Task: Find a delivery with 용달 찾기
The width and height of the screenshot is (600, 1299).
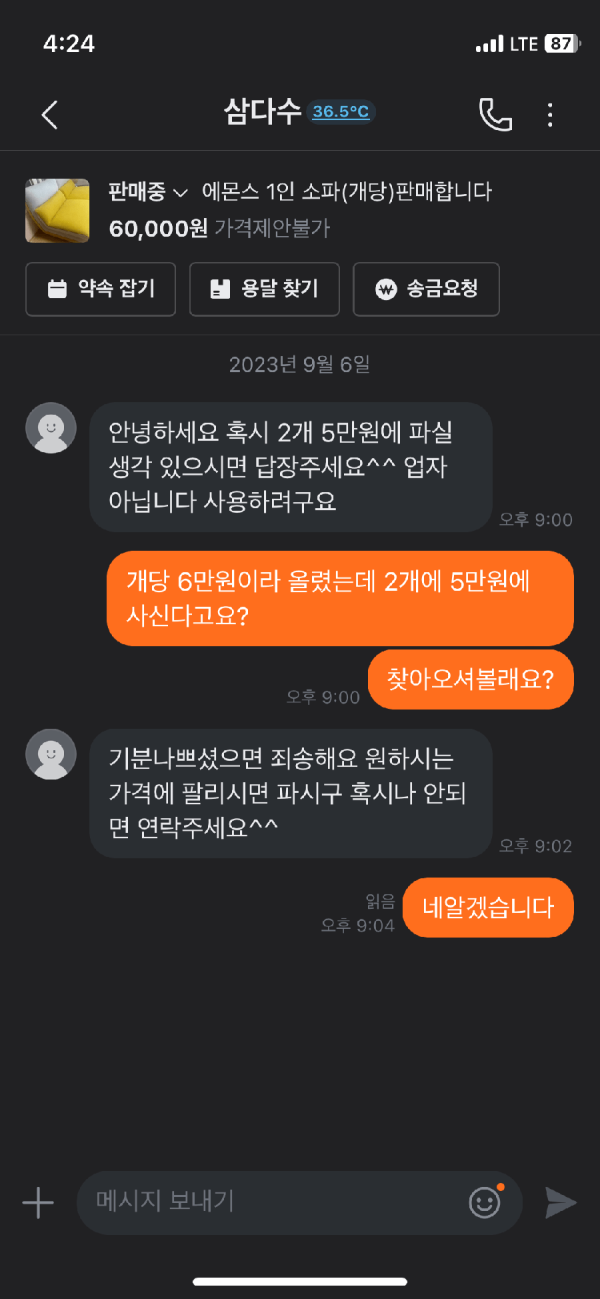Action: tap(264, 289)
